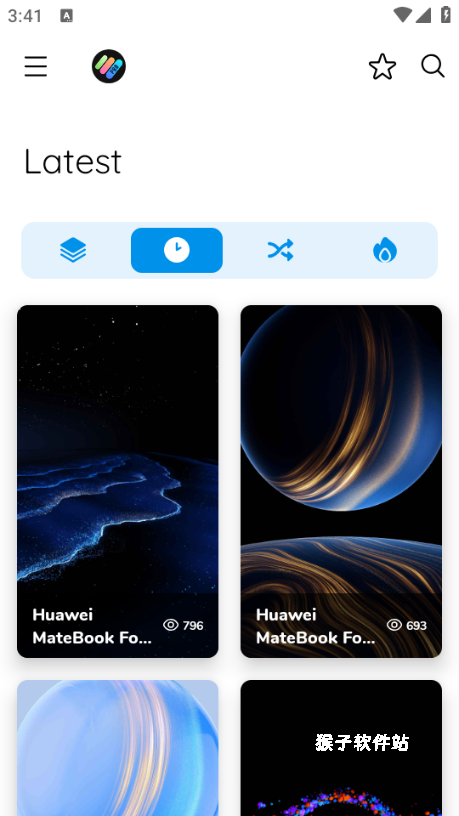Open the wallpaper card with Chinese text
Image resolution: width=459 pixels, height=816 pixels.
click(341, 748)
